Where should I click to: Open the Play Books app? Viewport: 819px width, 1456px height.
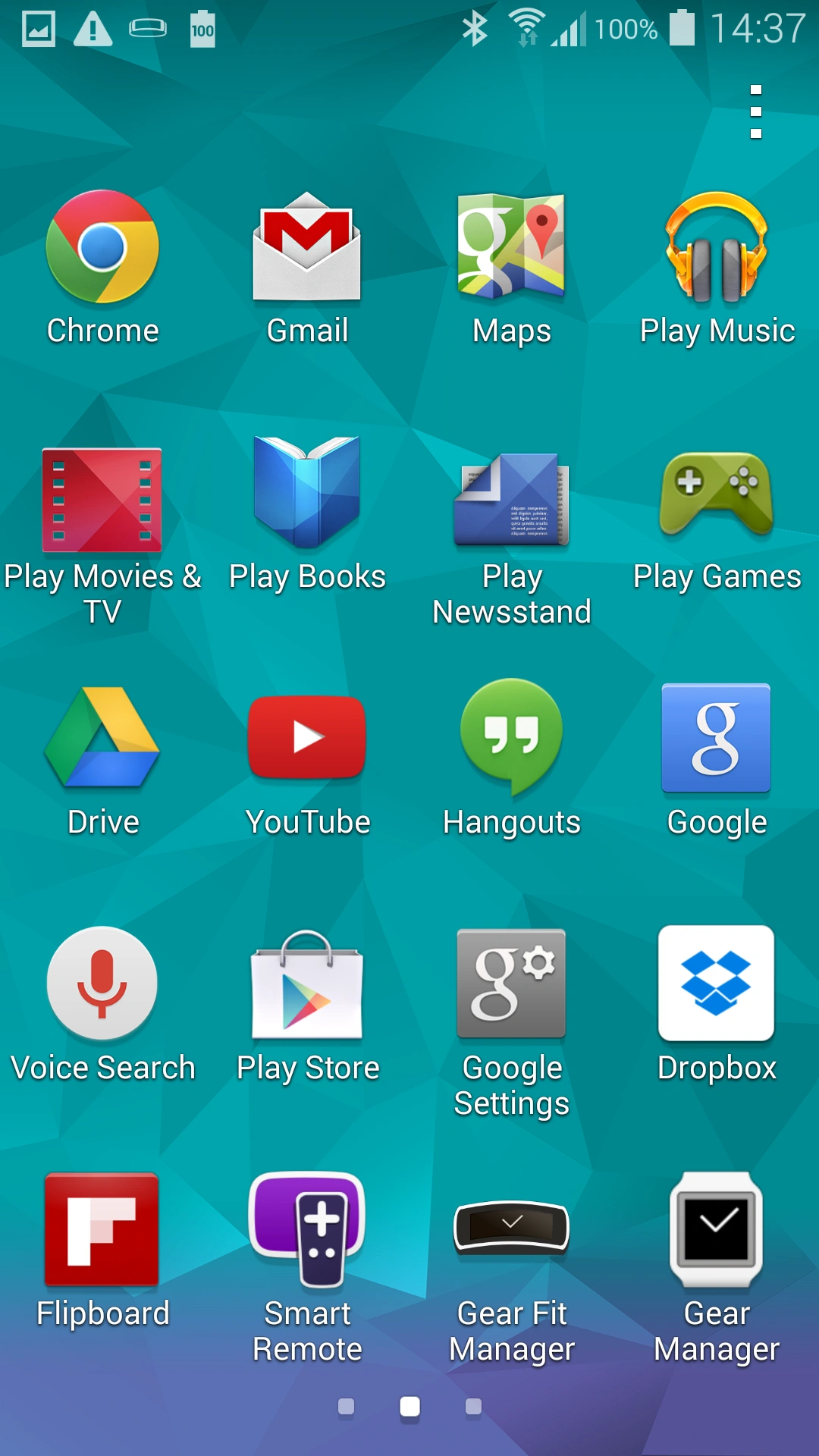(x=307, y=493)
